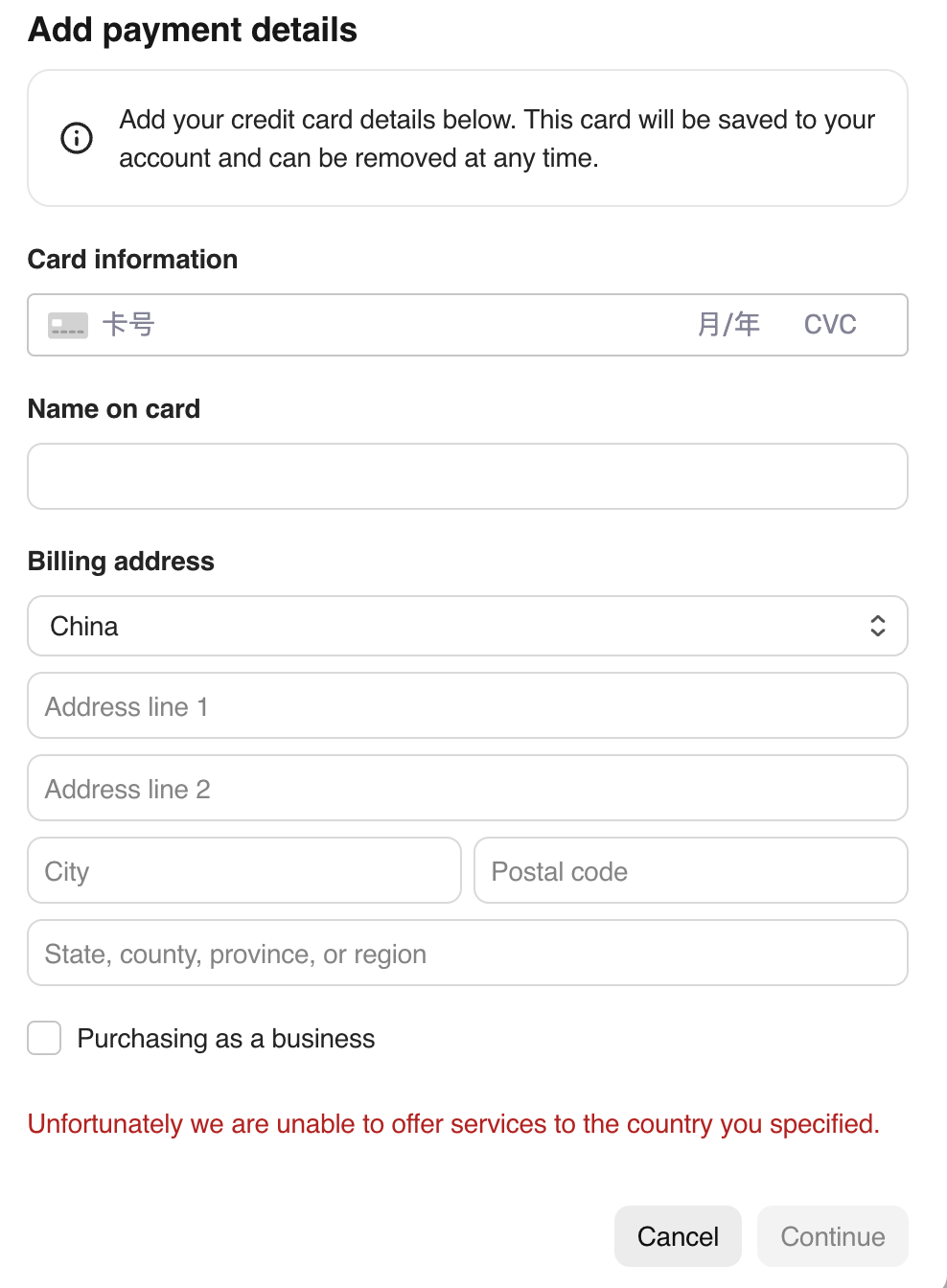Tap the Postal code field
This screenshot has height=1288, width=947.
click(690, 871)
